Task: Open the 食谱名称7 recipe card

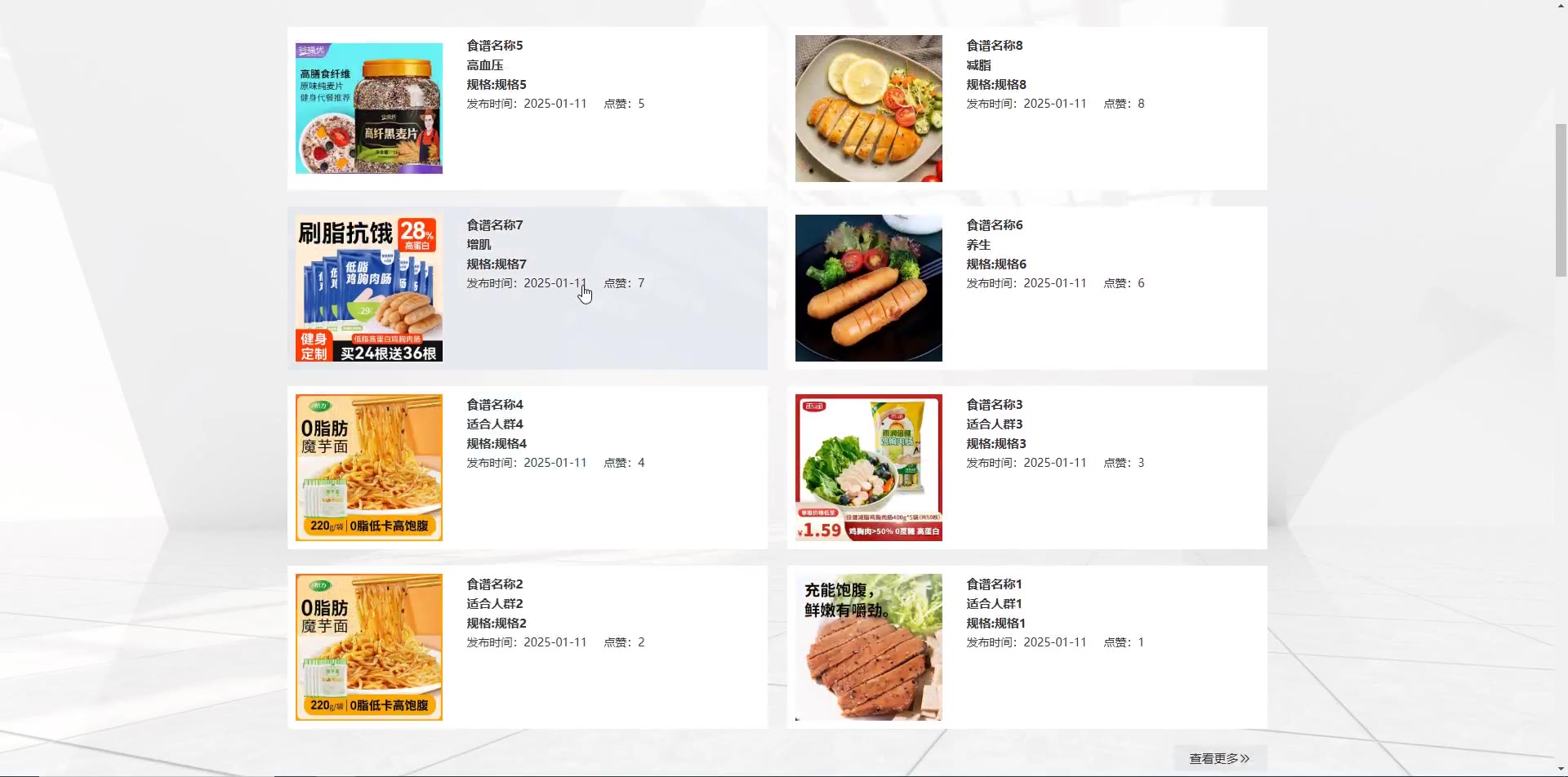Action: [x=527, y=288]
